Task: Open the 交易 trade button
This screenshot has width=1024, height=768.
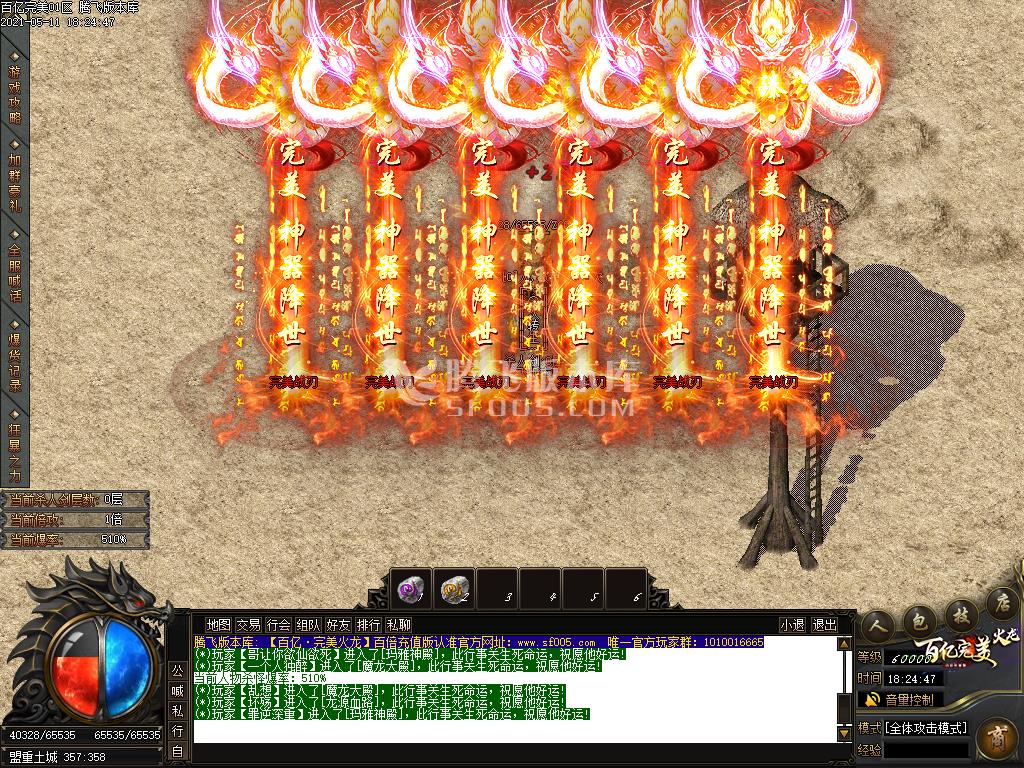Action: (x=248, y=624)
